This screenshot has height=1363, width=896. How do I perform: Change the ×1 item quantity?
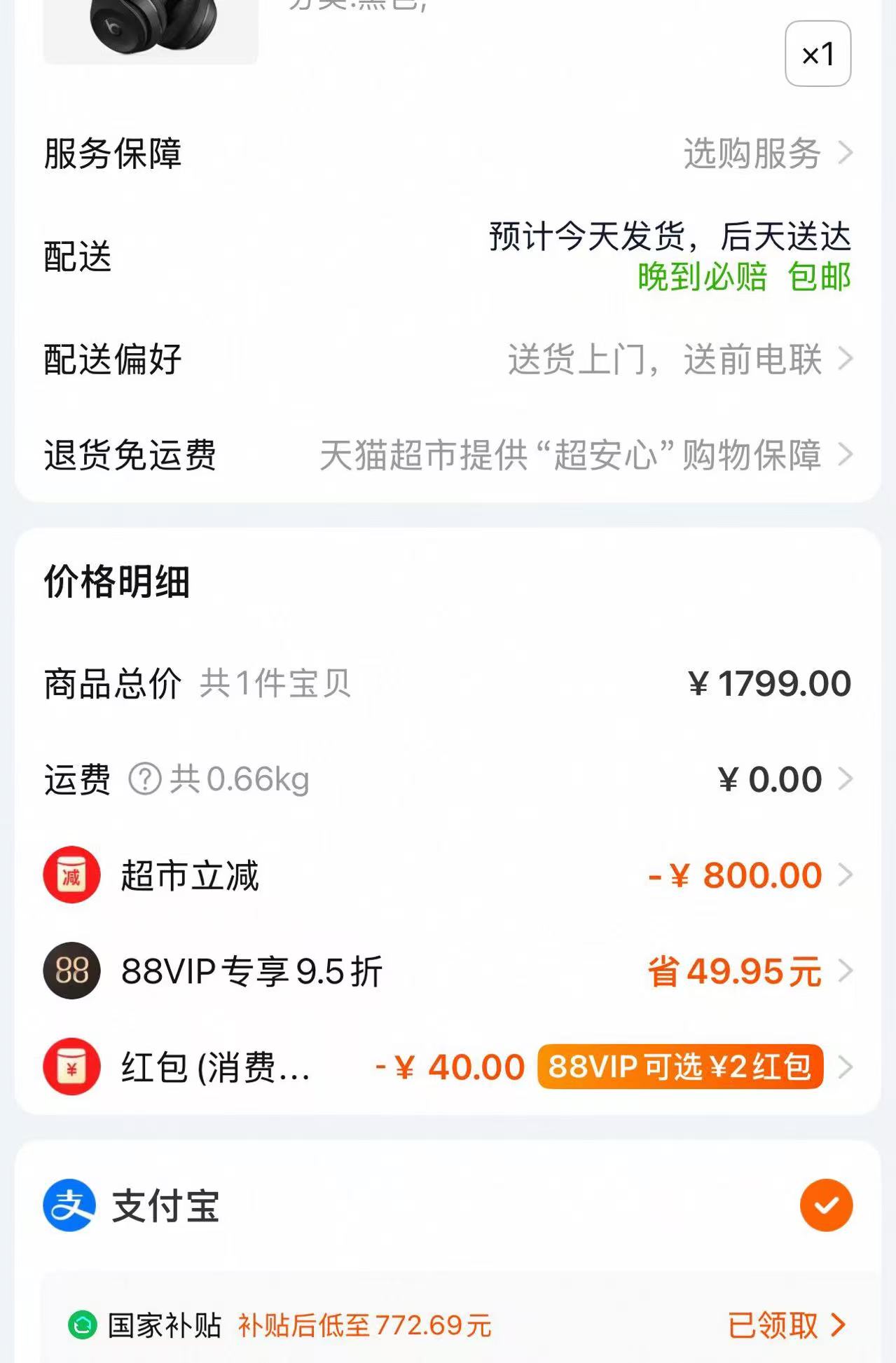(818, 54)
